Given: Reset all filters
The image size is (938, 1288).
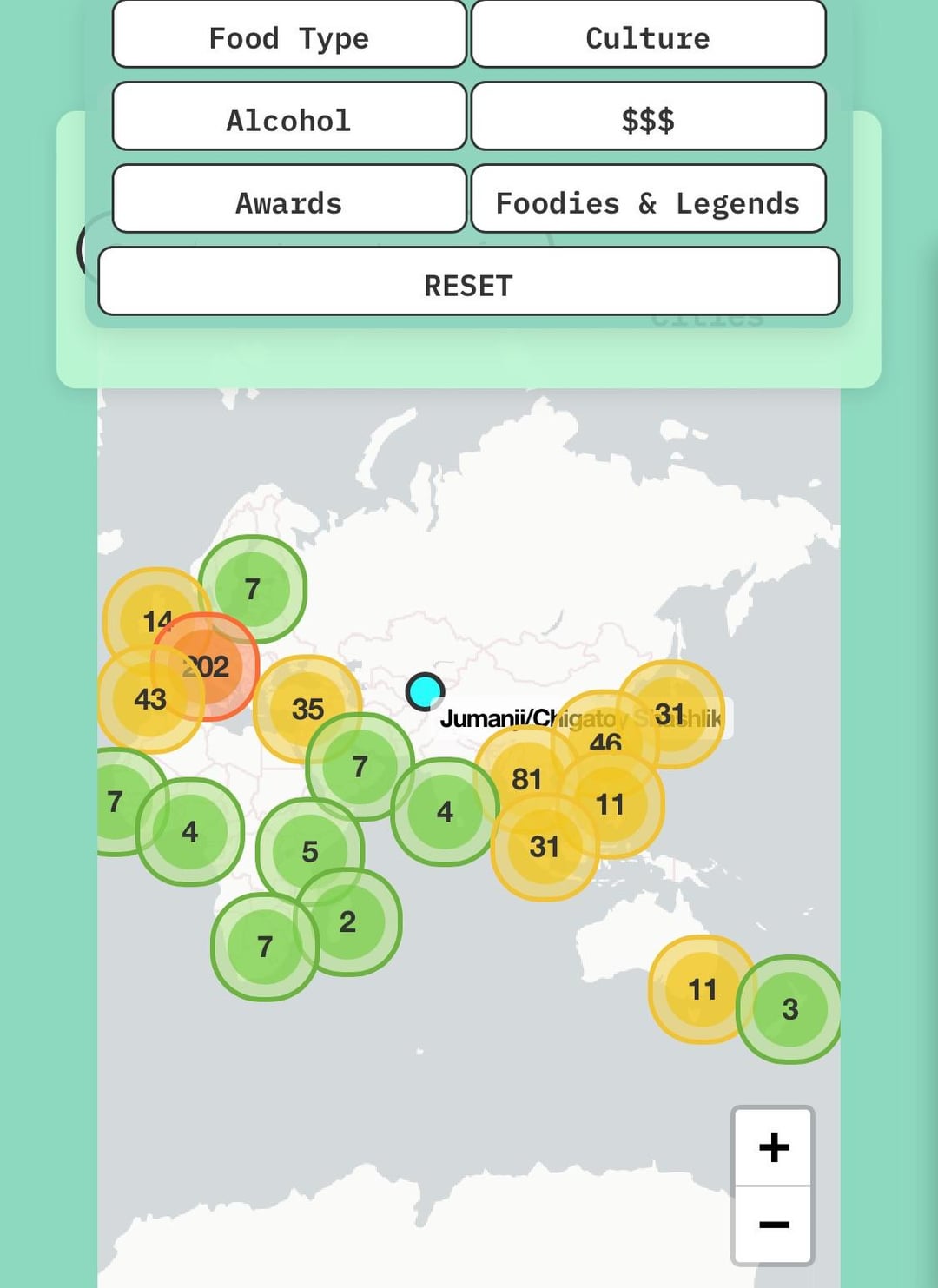Looking at the screenshot, I should click(469, 281).
